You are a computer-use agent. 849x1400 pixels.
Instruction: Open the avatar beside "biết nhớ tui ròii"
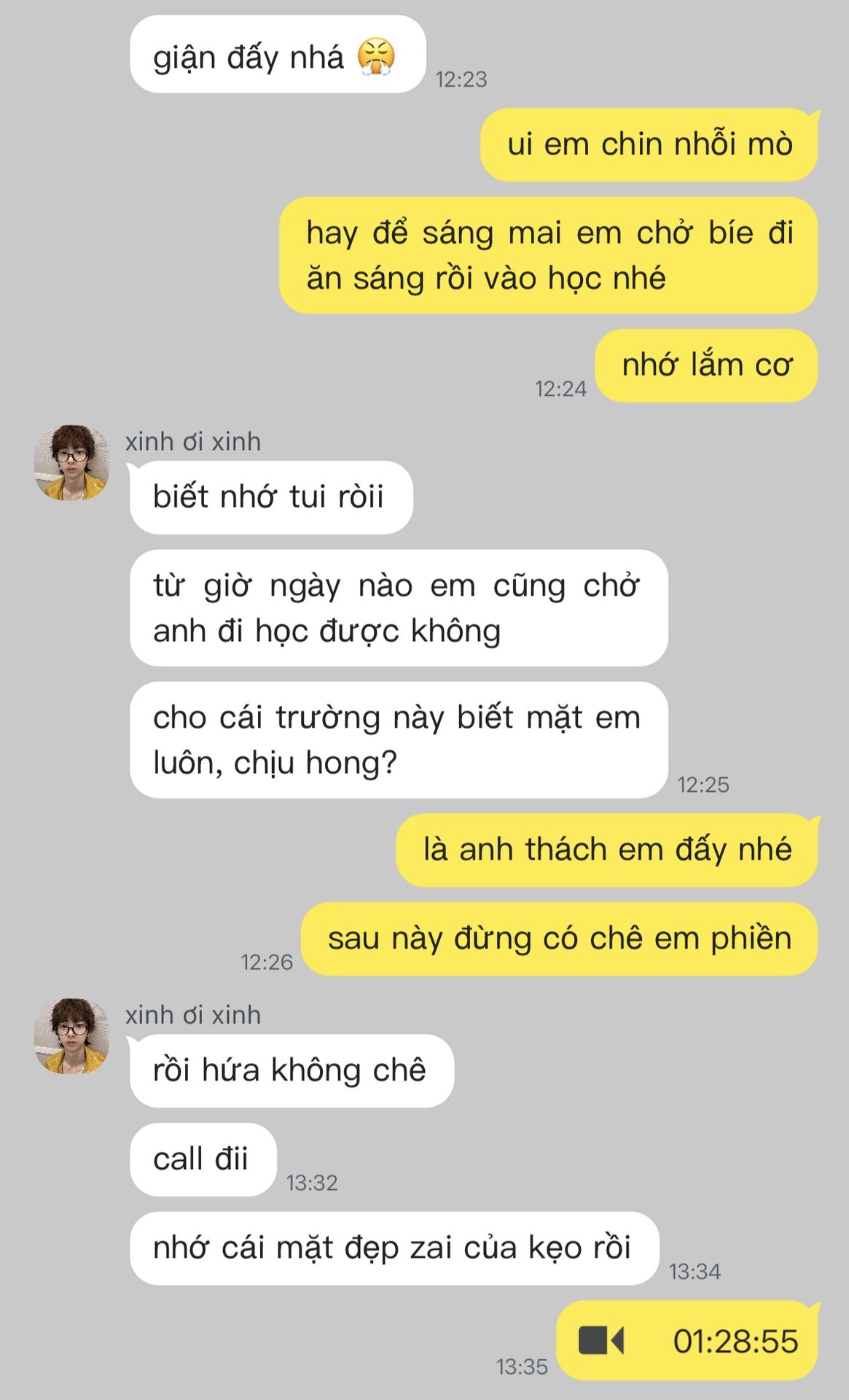[71, 463]
